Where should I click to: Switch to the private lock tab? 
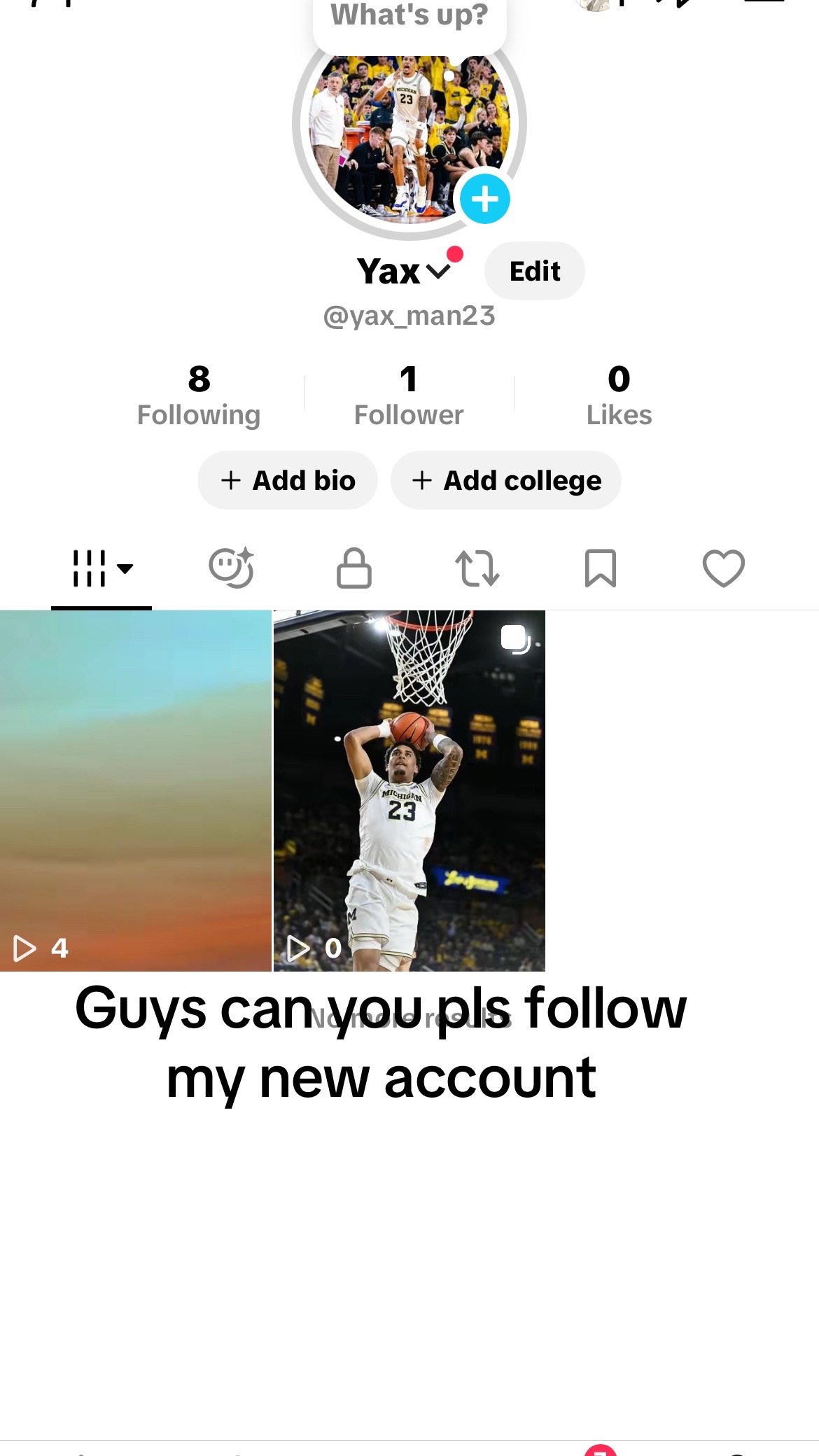[354, 568]
